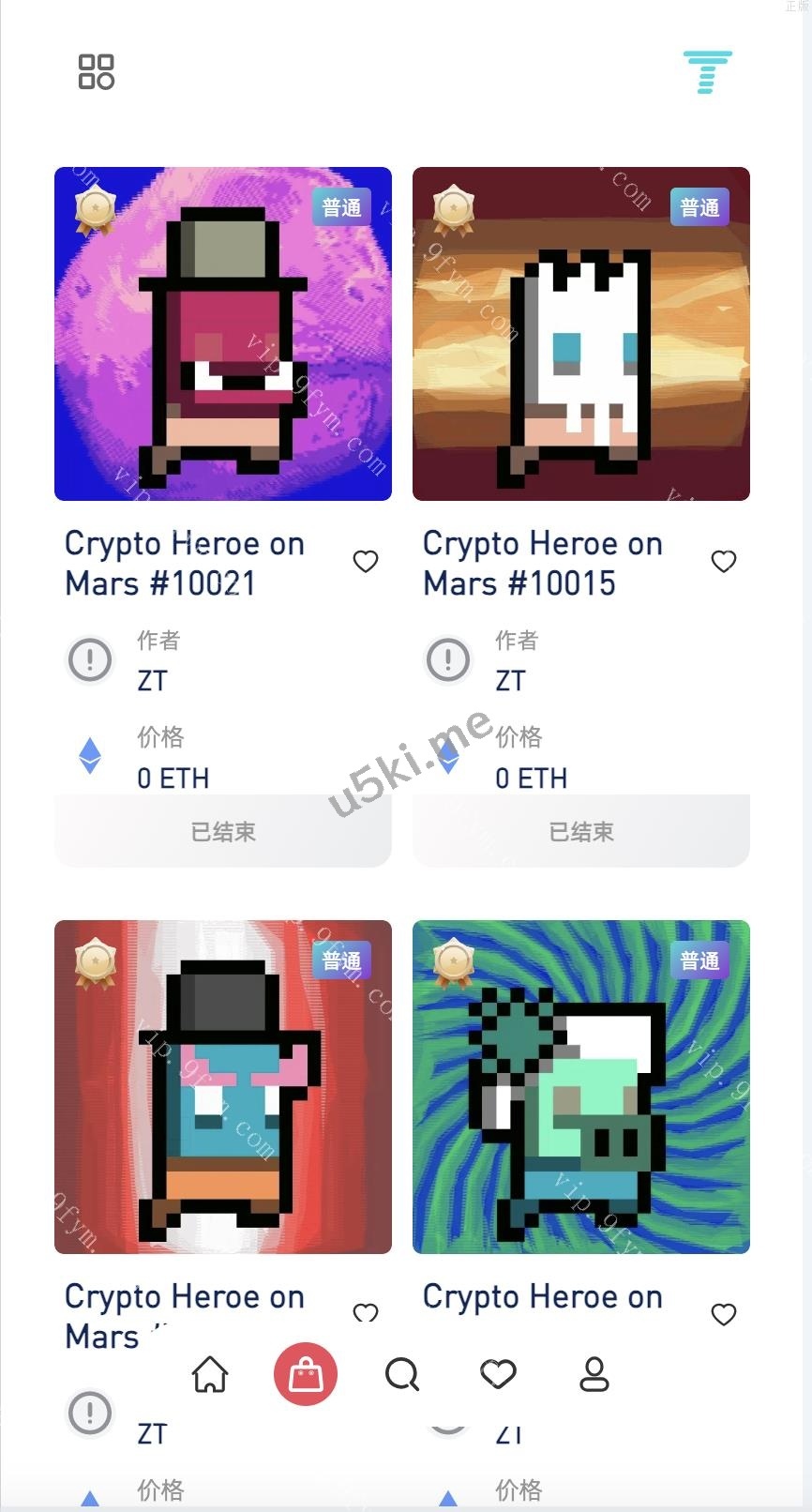The width and height of the screenshot is (812, 1512).
Task: Open the grid view menu icon
Action: click(x=96, y=71)
